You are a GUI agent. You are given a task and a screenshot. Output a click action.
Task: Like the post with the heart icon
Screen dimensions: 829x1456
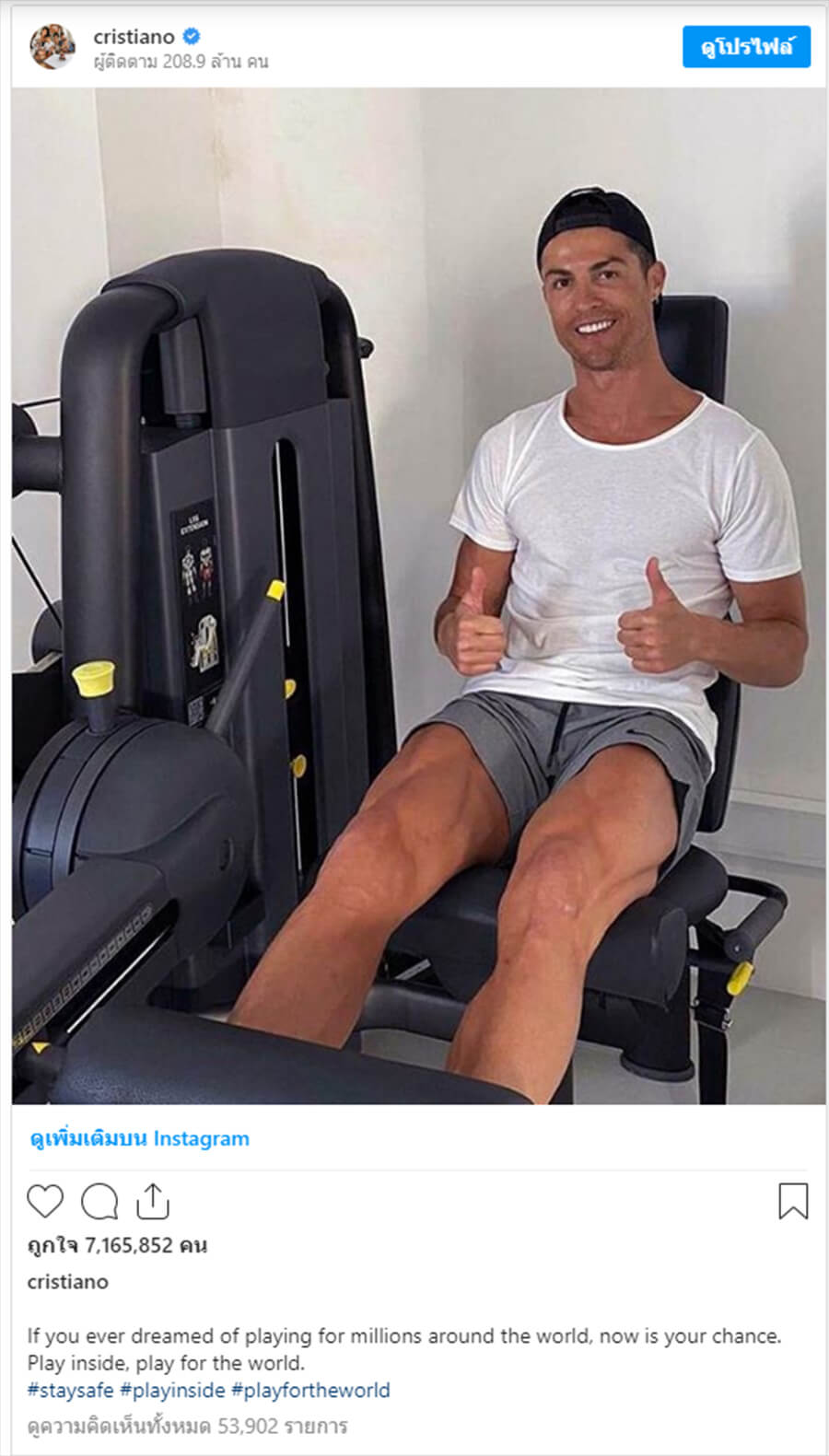tap(45, 1202)
